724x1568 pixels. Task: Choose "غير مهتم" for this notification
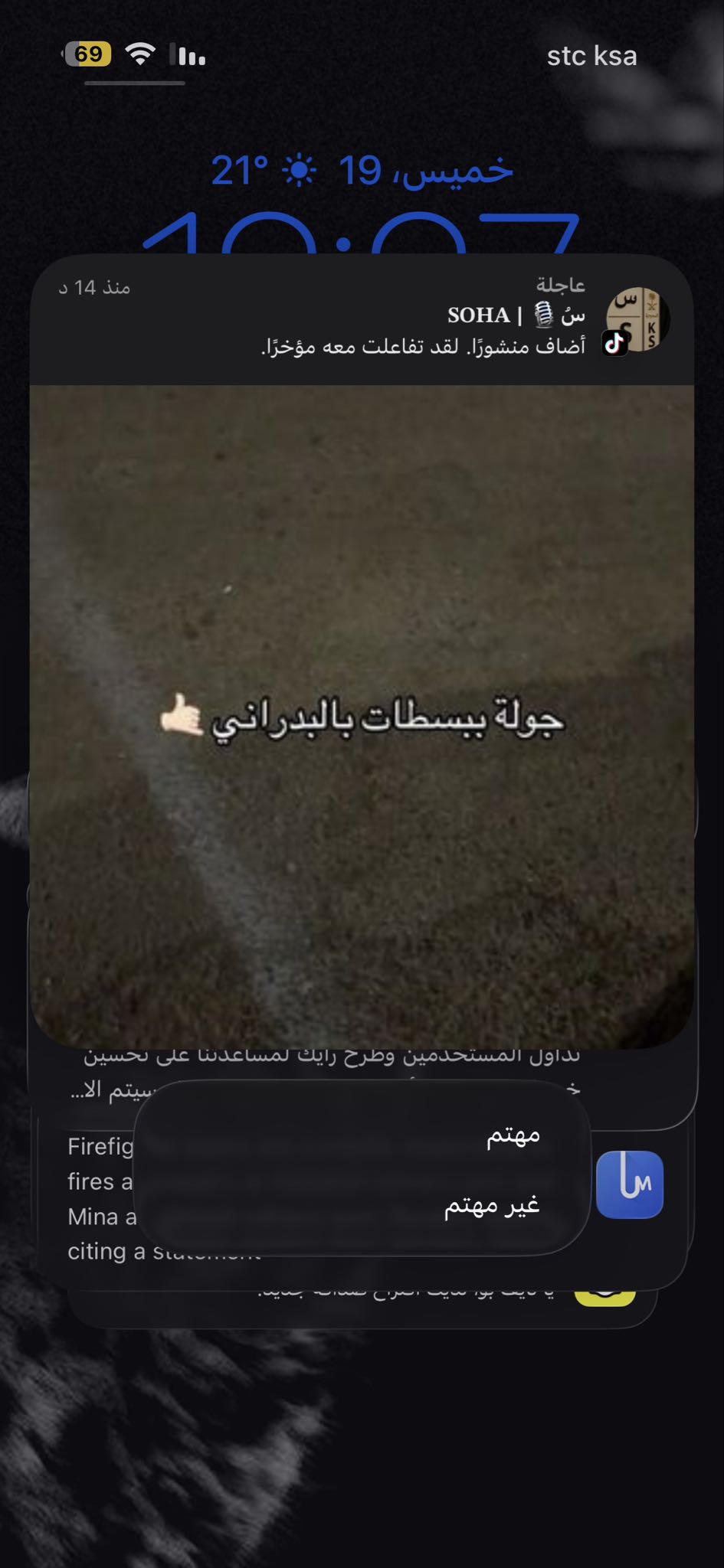pyautogui.click(x=492, y=1205)
